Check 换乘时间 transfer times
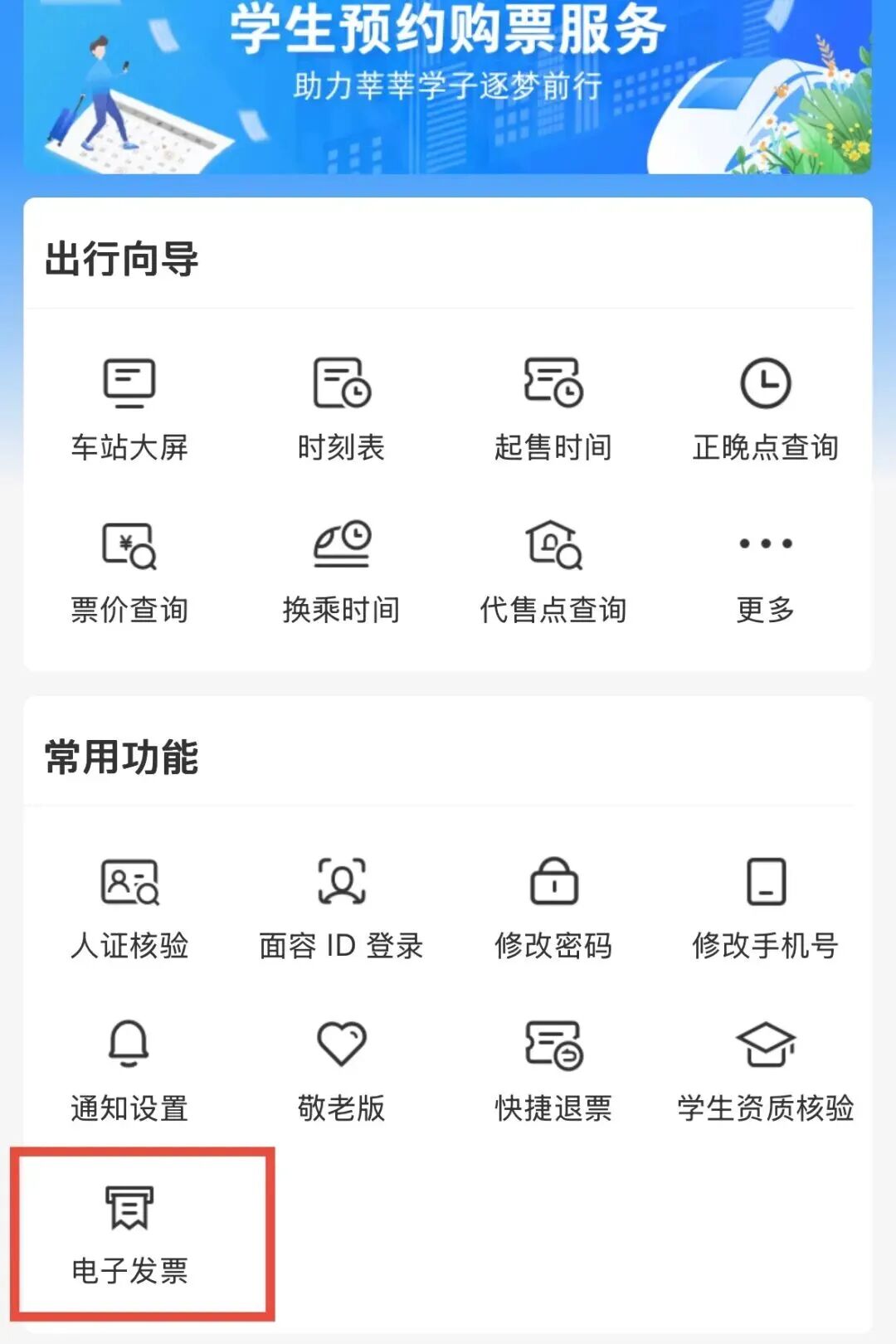Image resolution: width=896 pixels, height=1344 pixels. pos(341,571)
